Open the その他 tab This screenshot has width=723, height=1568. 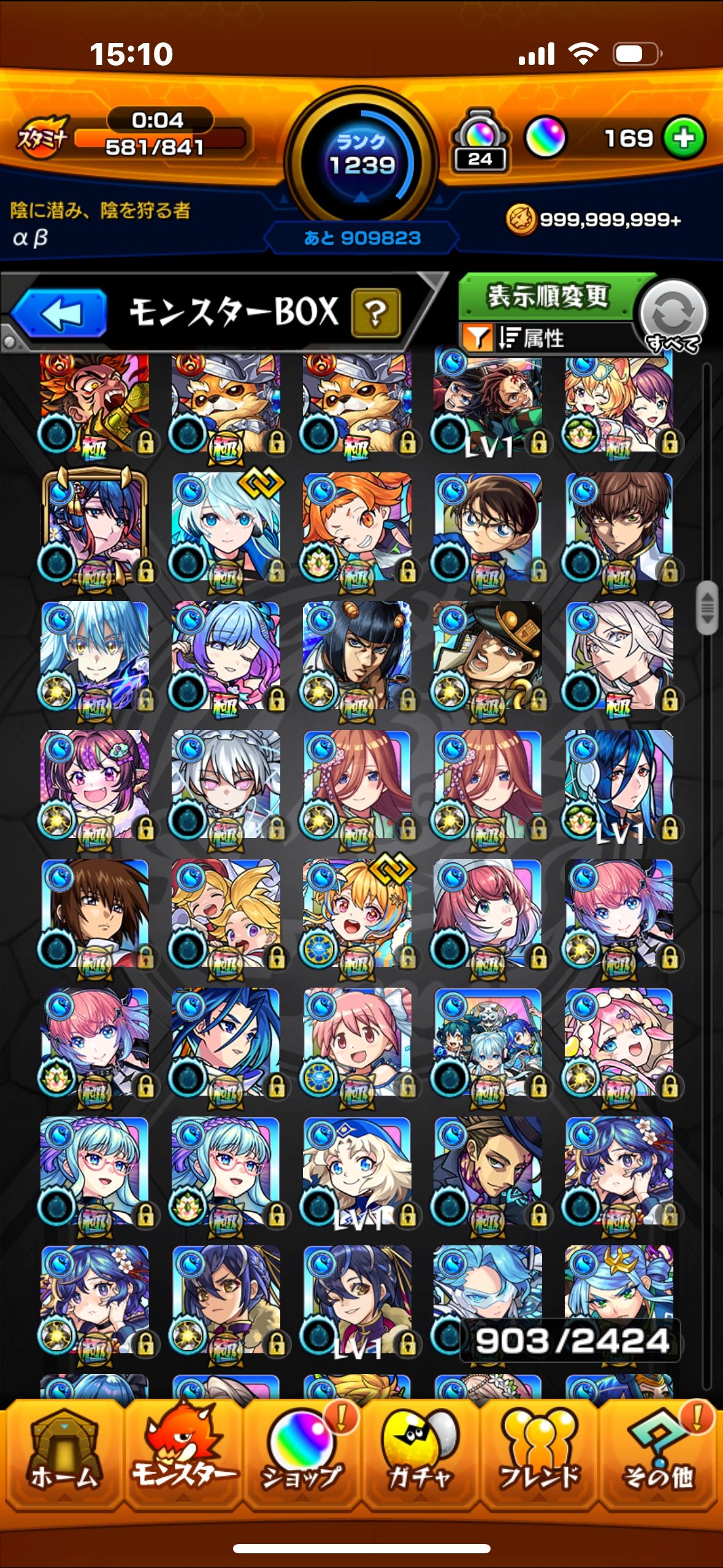(658, 1461)
